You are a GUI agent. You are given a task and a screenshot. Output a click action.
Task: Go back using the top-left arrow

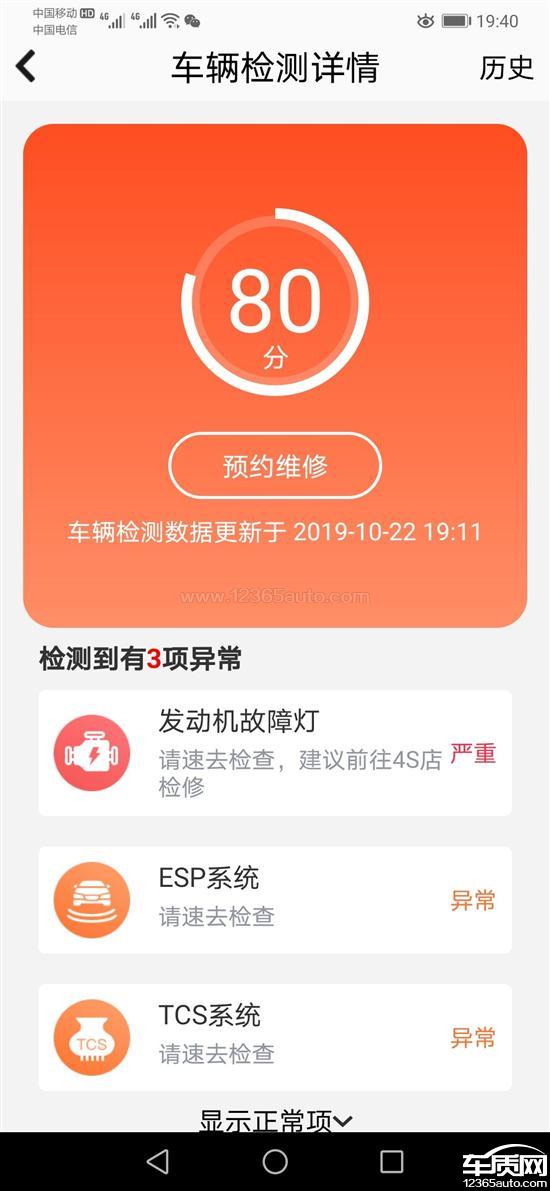26,67
